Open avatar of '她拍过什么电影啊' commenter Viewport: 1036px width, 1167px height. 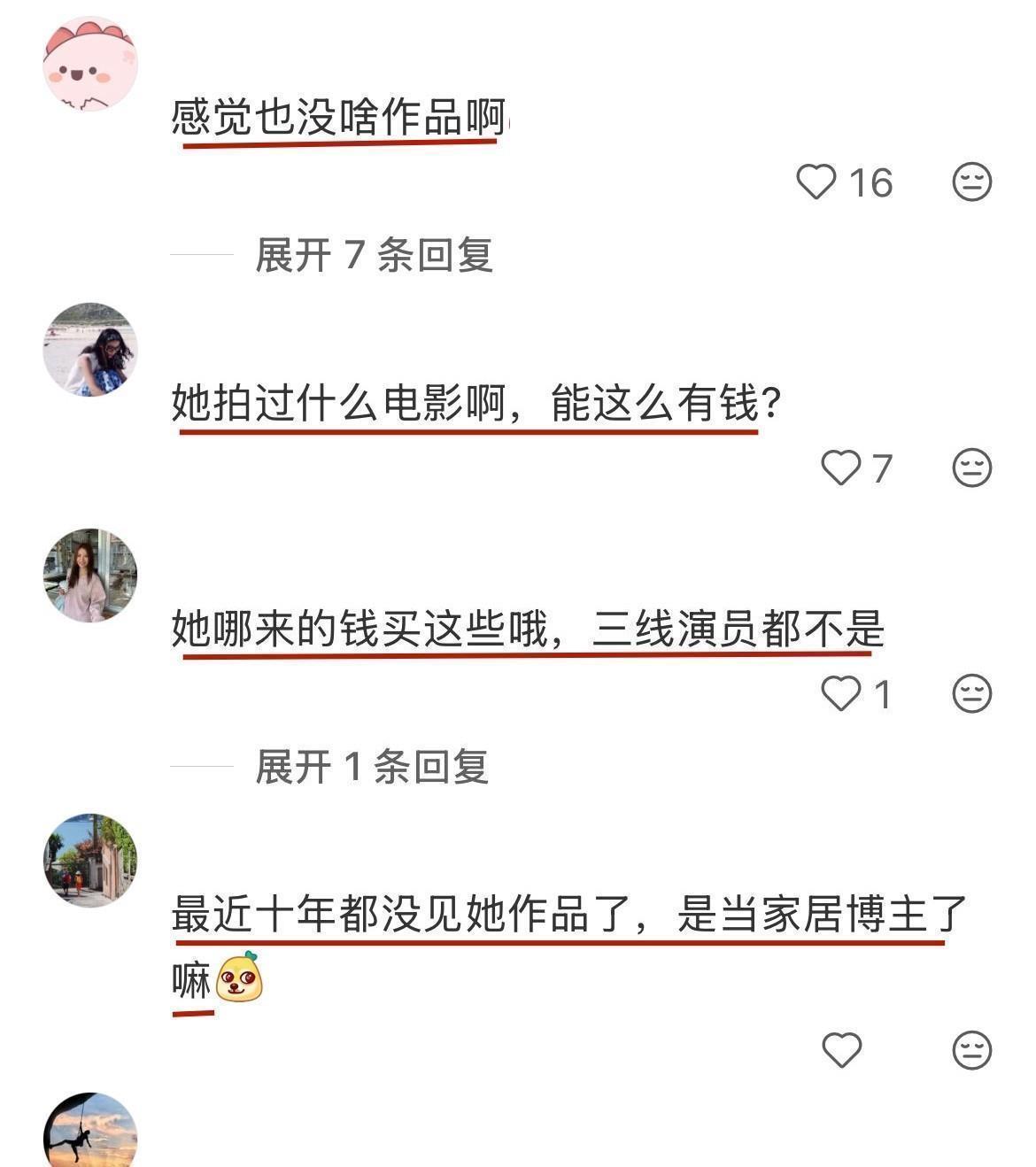click(90, 350)
